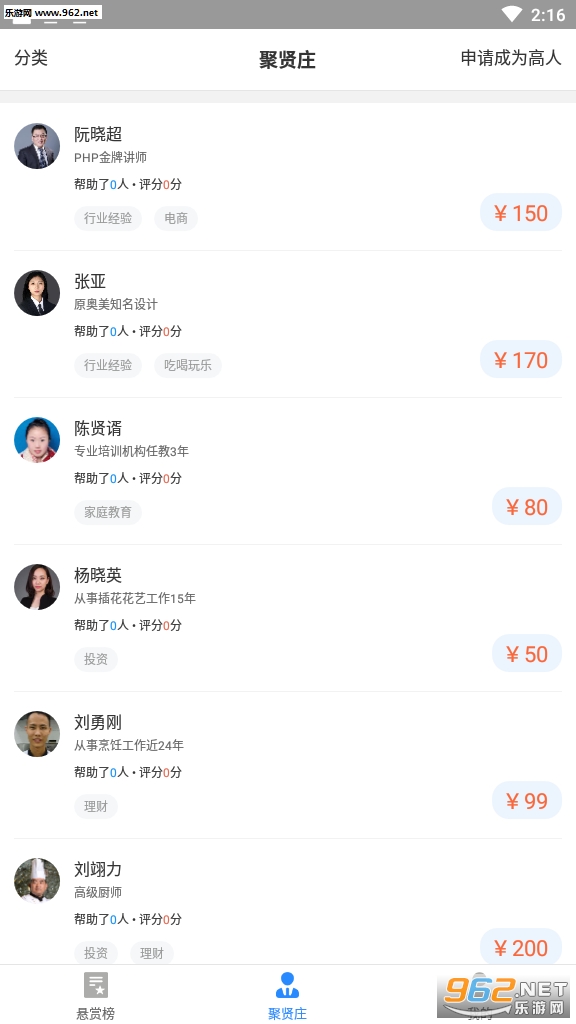576x1024 pixels.
Task: Select the ¥99 price button for 刘勇刚
Action: (526, 801)
